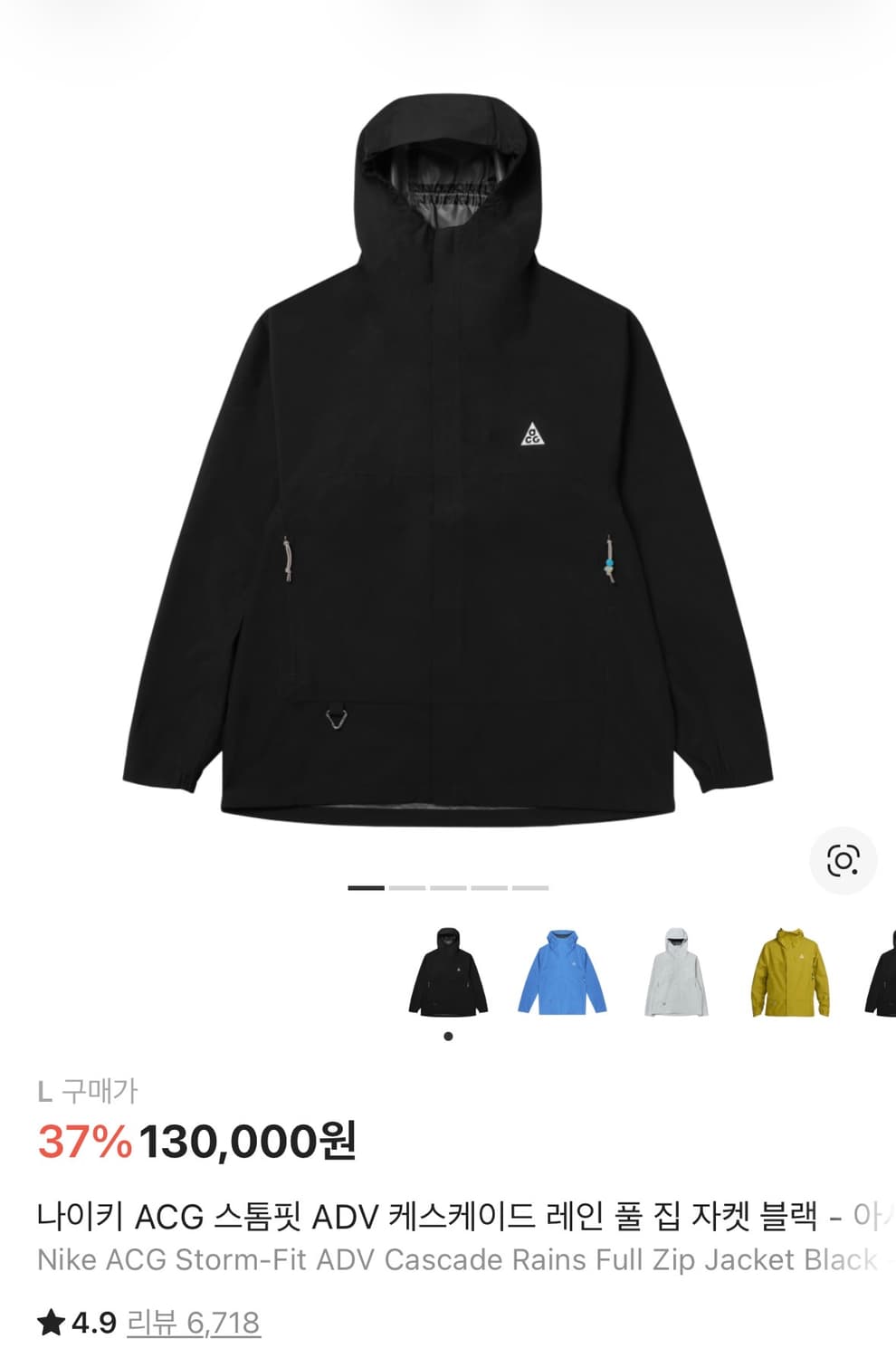
Task: Select the black jacket color thumbnail
Action: coord(446,971)
